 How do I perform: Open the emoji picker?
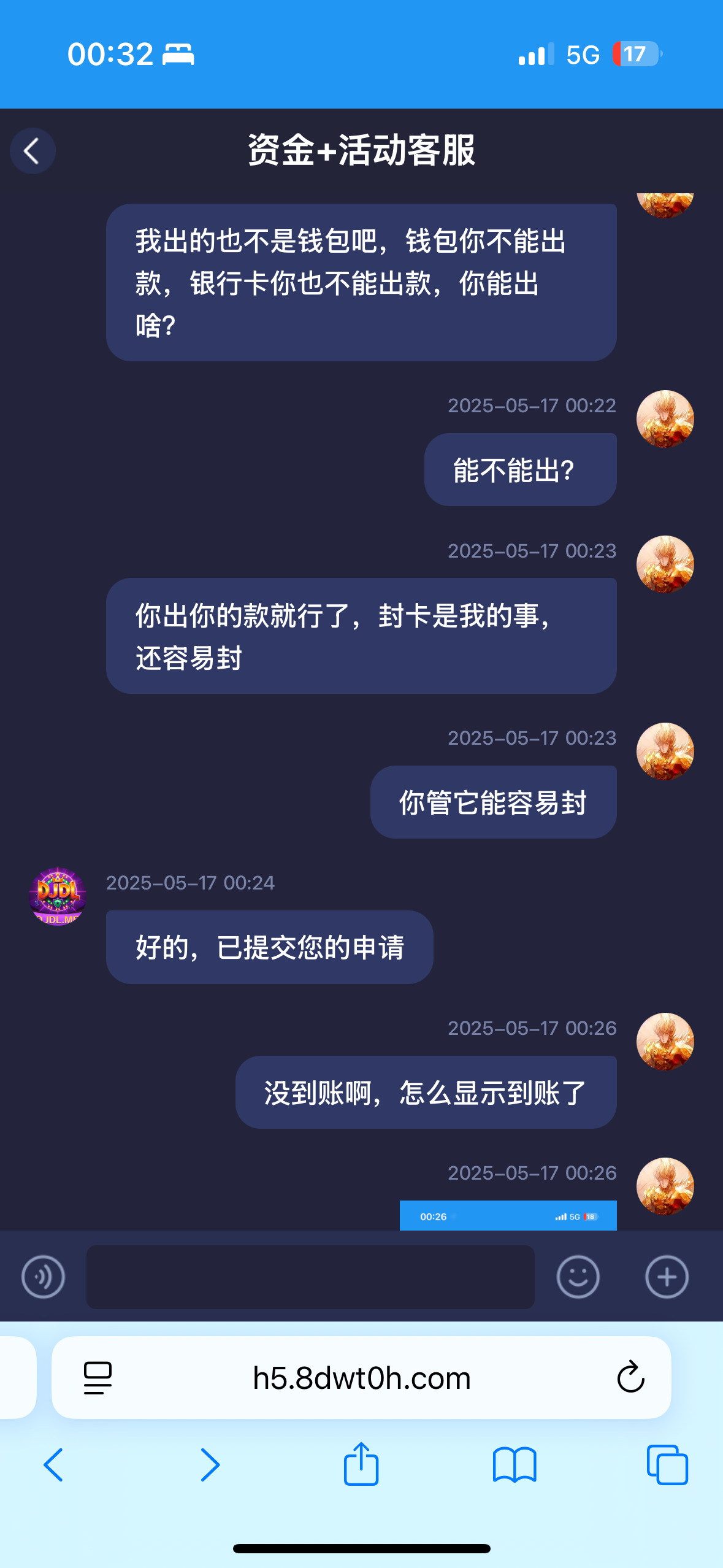[578, 1277]
